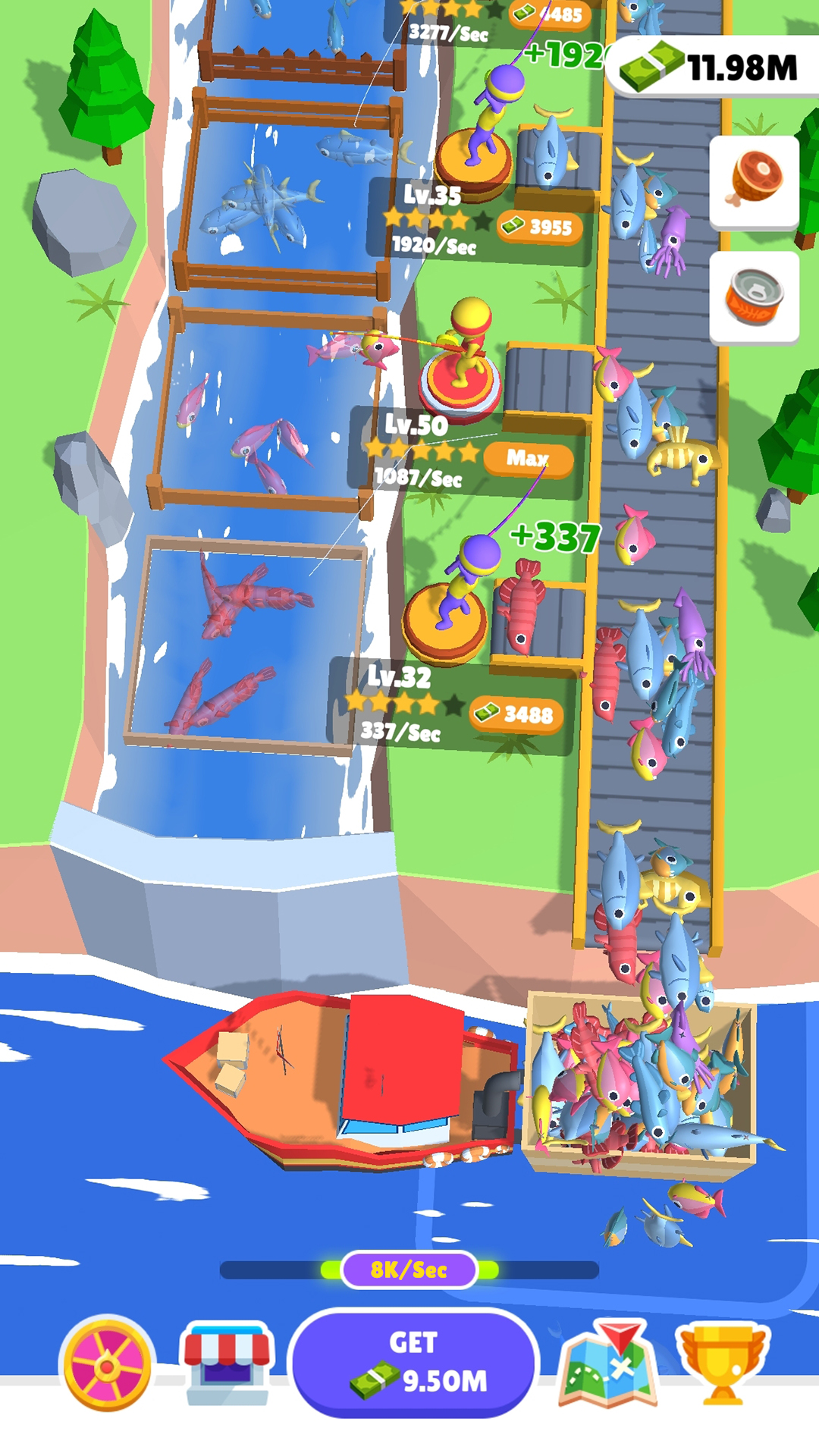Tap the Max label on the Lv.50 fisherman
This screenshot has height=1456, width=819.
pos(529,457)
